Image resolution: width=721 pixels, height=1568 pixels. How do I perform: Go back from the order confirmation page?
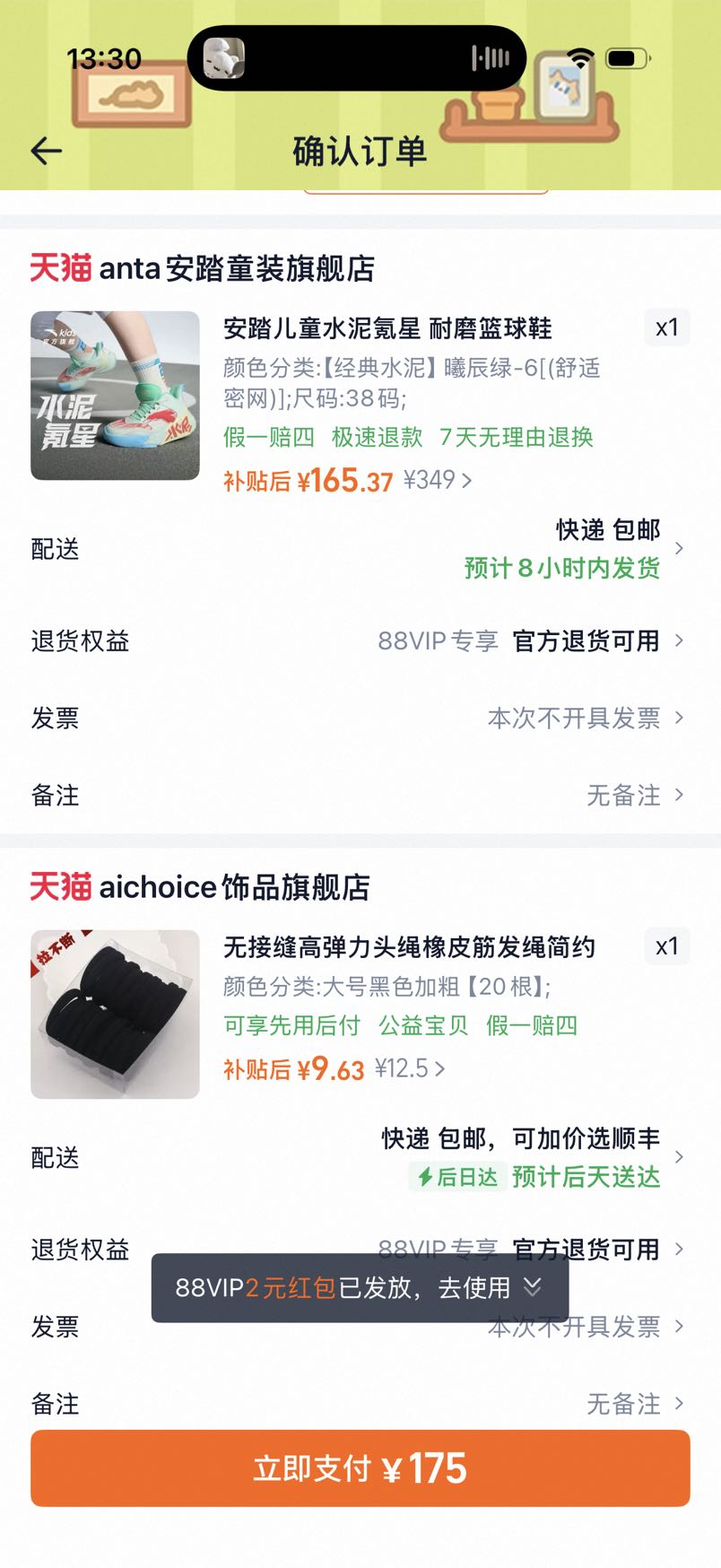pyautogui.click(x=47, y=151)
